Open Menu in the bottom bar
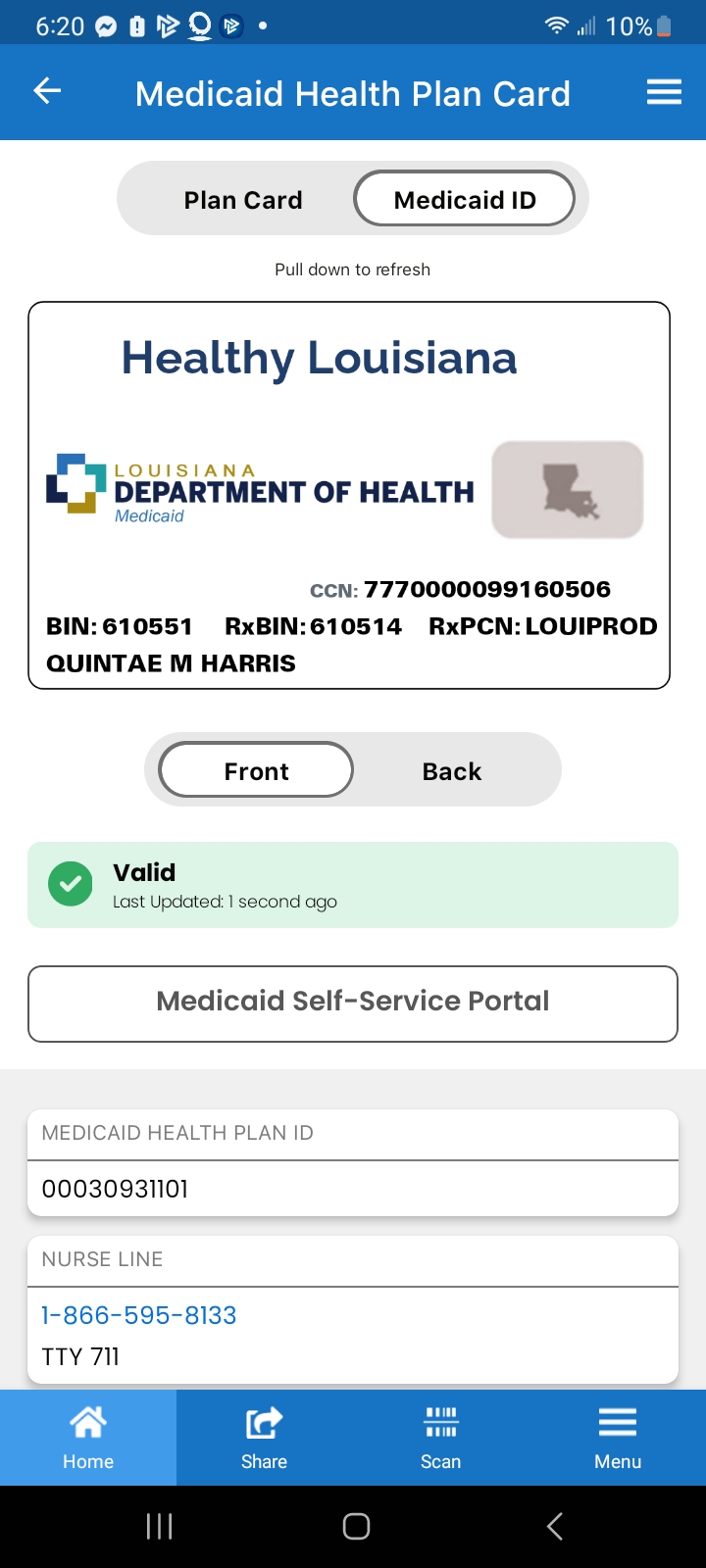 tap(618, 1438)
